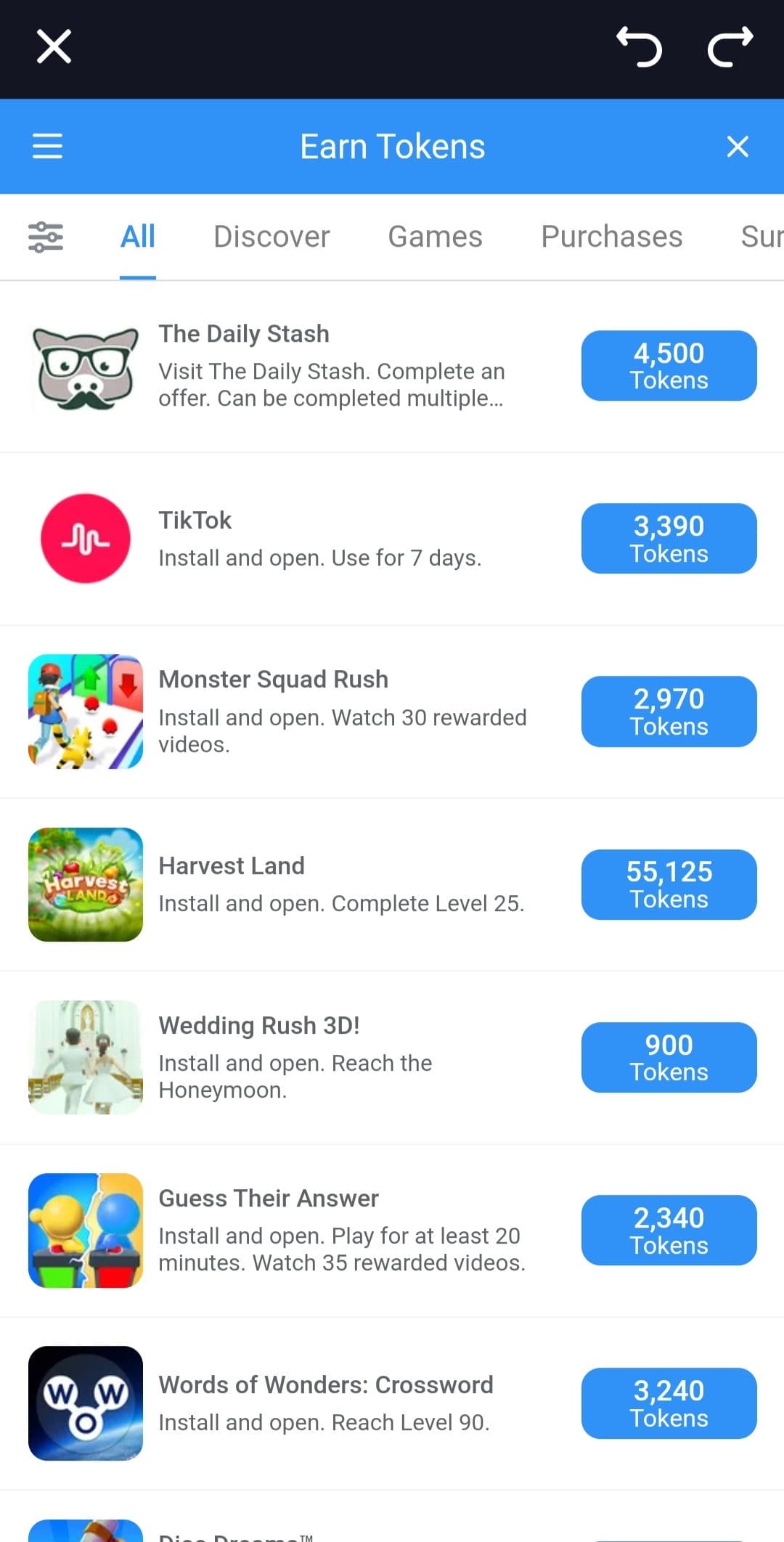Switch to the Discover tab
Viewport: 784px width, 1542px height.
click(x=271, y=237)
